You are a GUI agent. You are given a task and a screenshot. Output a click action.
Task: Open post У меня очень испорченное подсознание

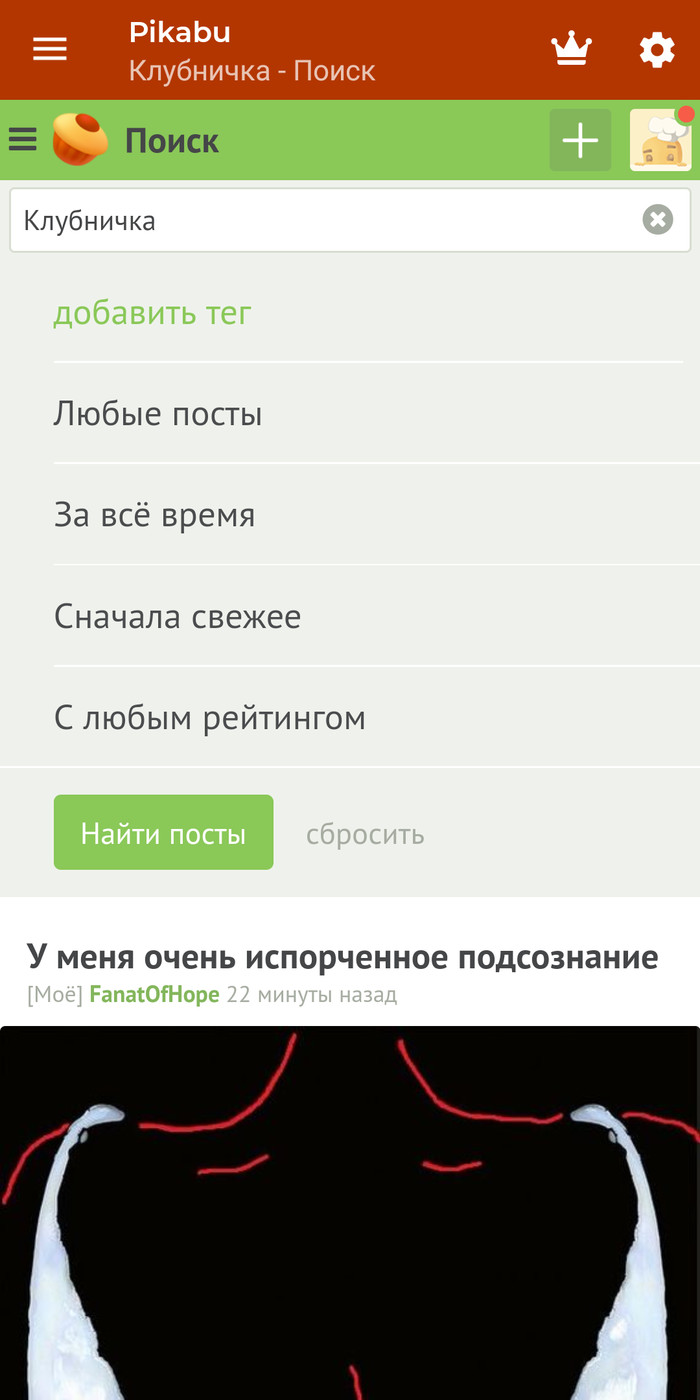pyautogui.click(x=342, y=957)
